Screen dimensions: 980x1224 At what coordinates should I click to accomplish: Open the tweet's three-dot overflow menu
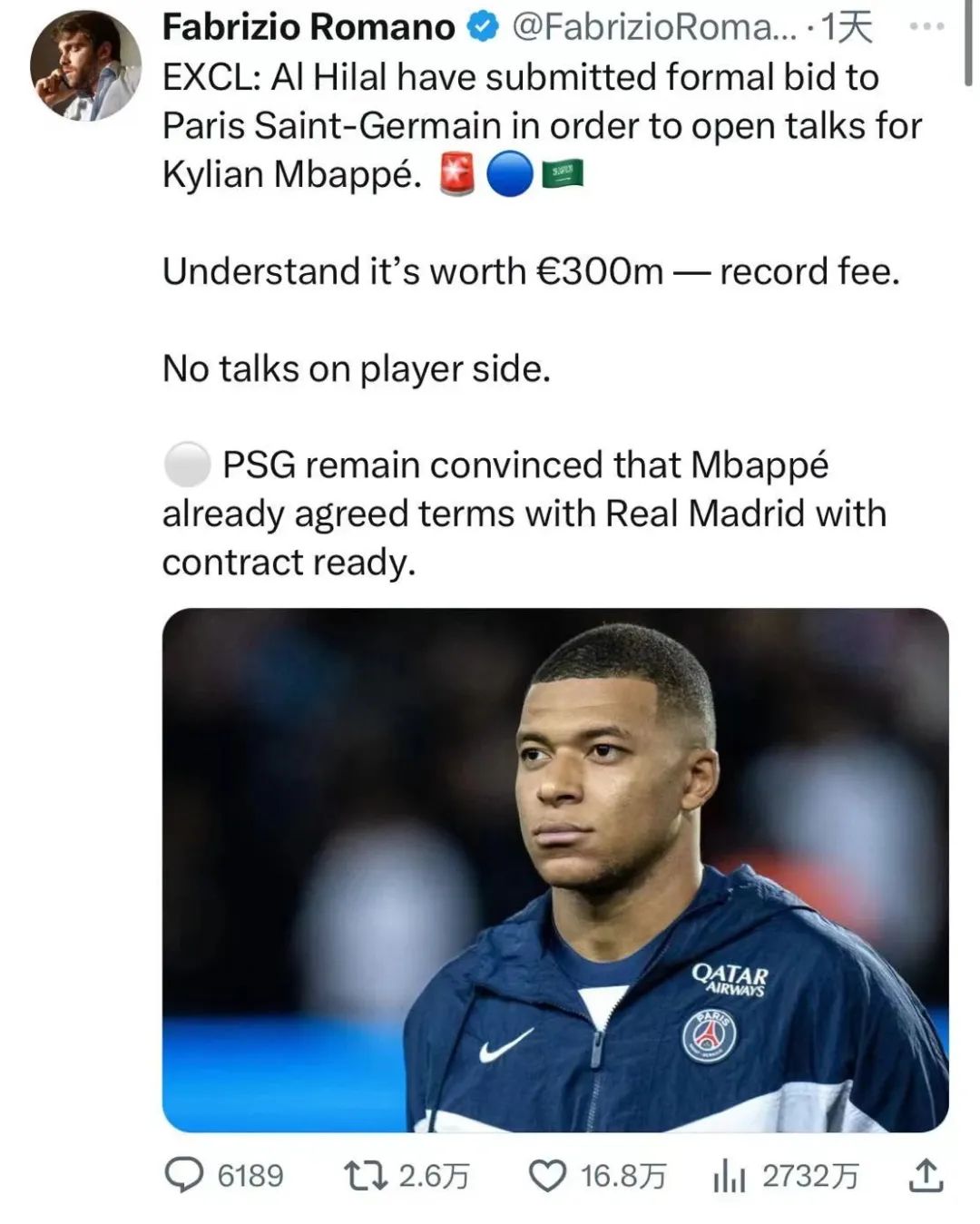pos(926,26)
